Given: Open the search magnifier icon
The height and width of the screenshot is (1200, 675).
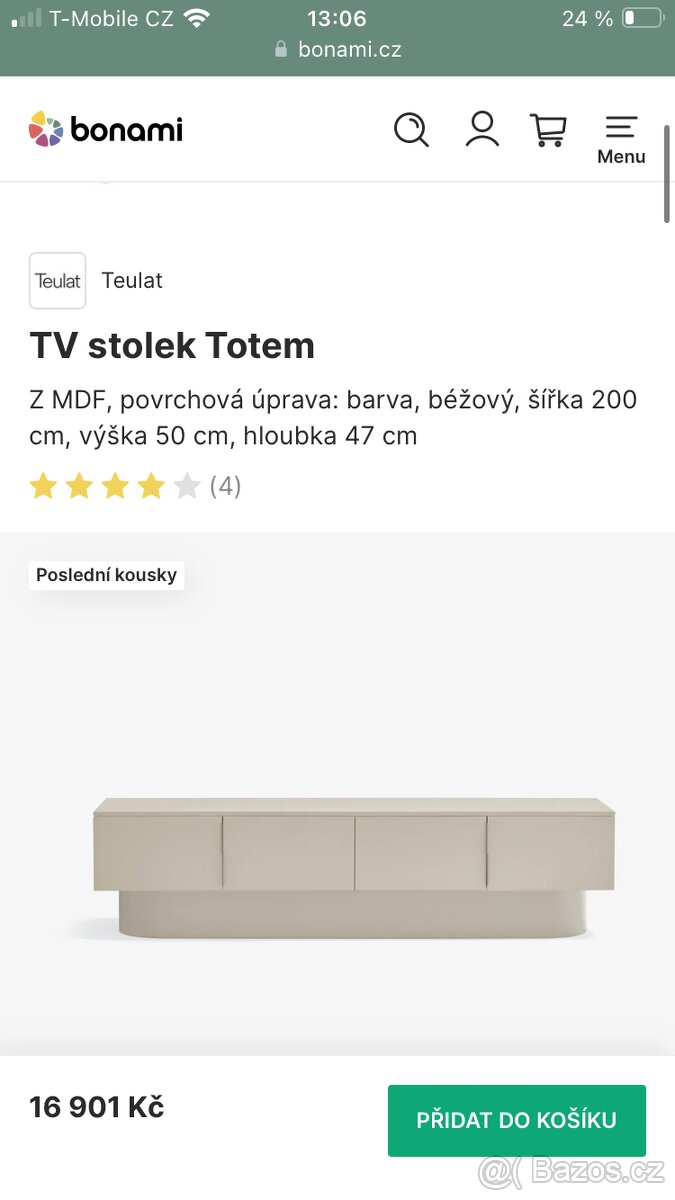Looking at the screenshot, I should click(411, 129).
